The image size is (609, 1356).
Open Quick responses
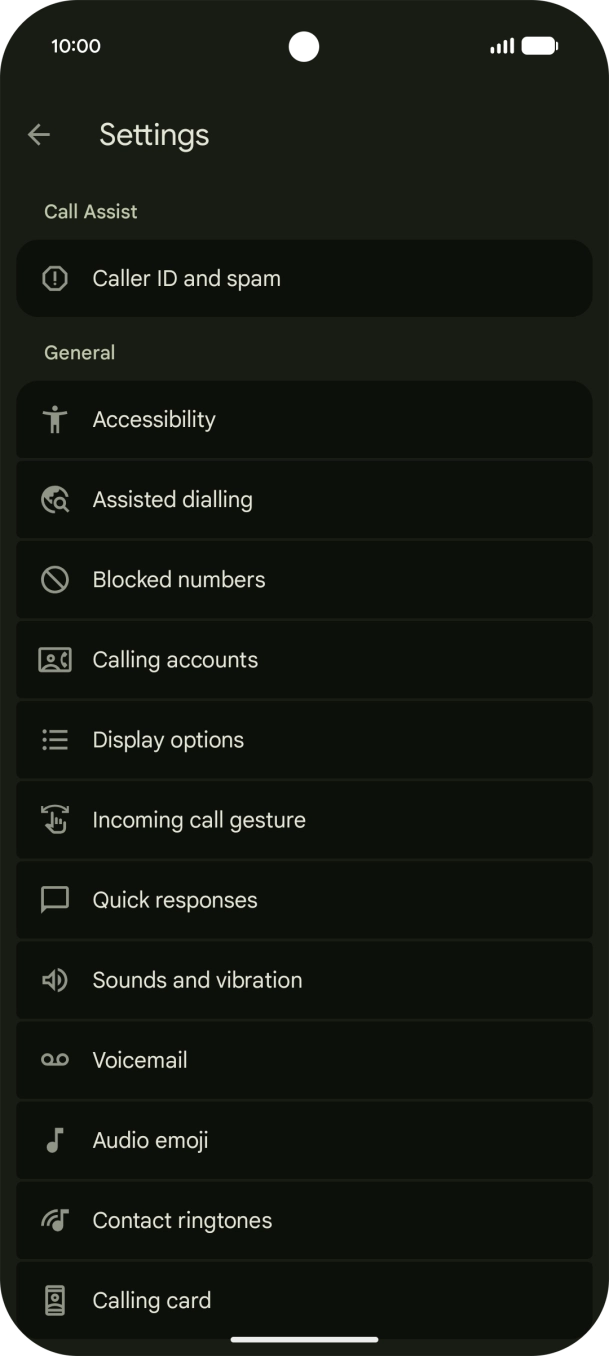(304, 900)
